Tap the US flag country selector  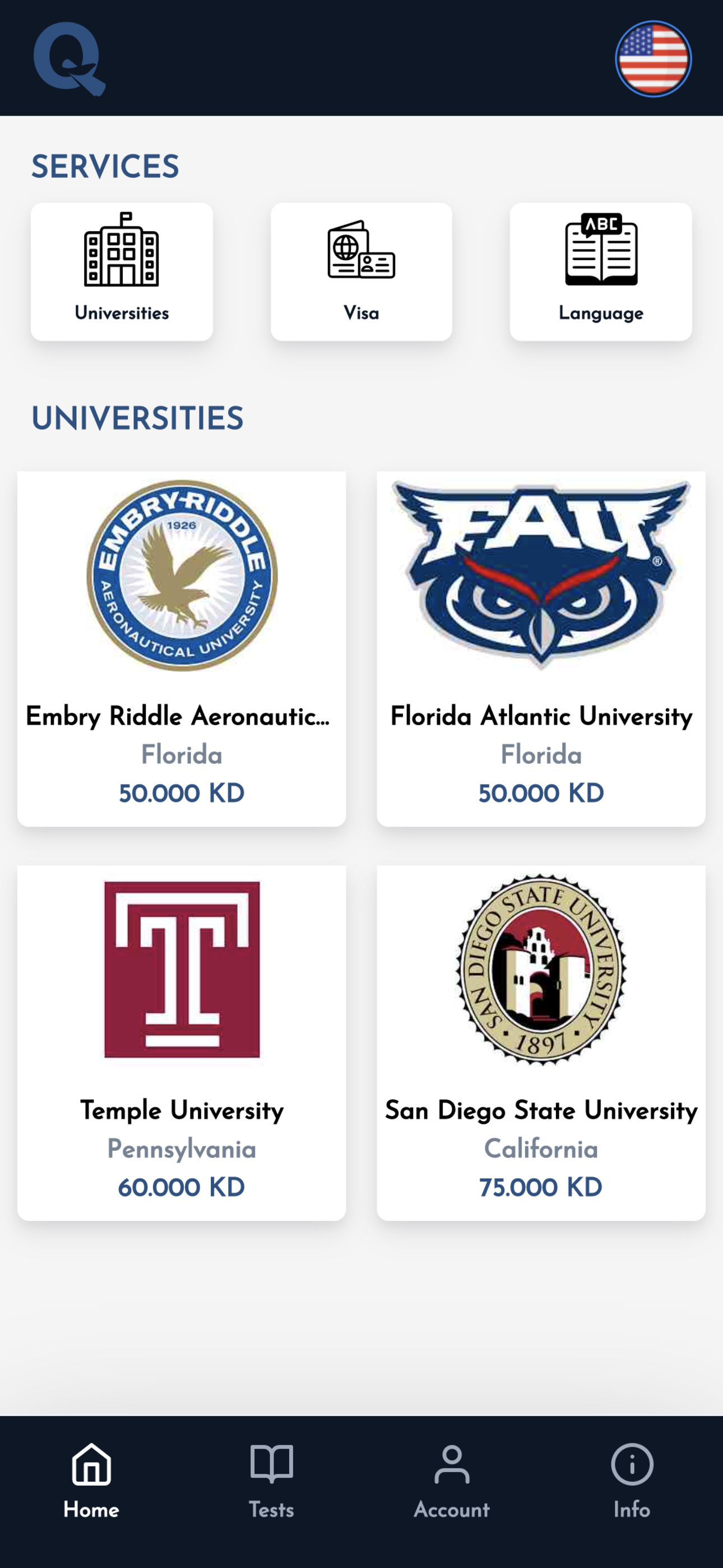[x=653, y=59]
